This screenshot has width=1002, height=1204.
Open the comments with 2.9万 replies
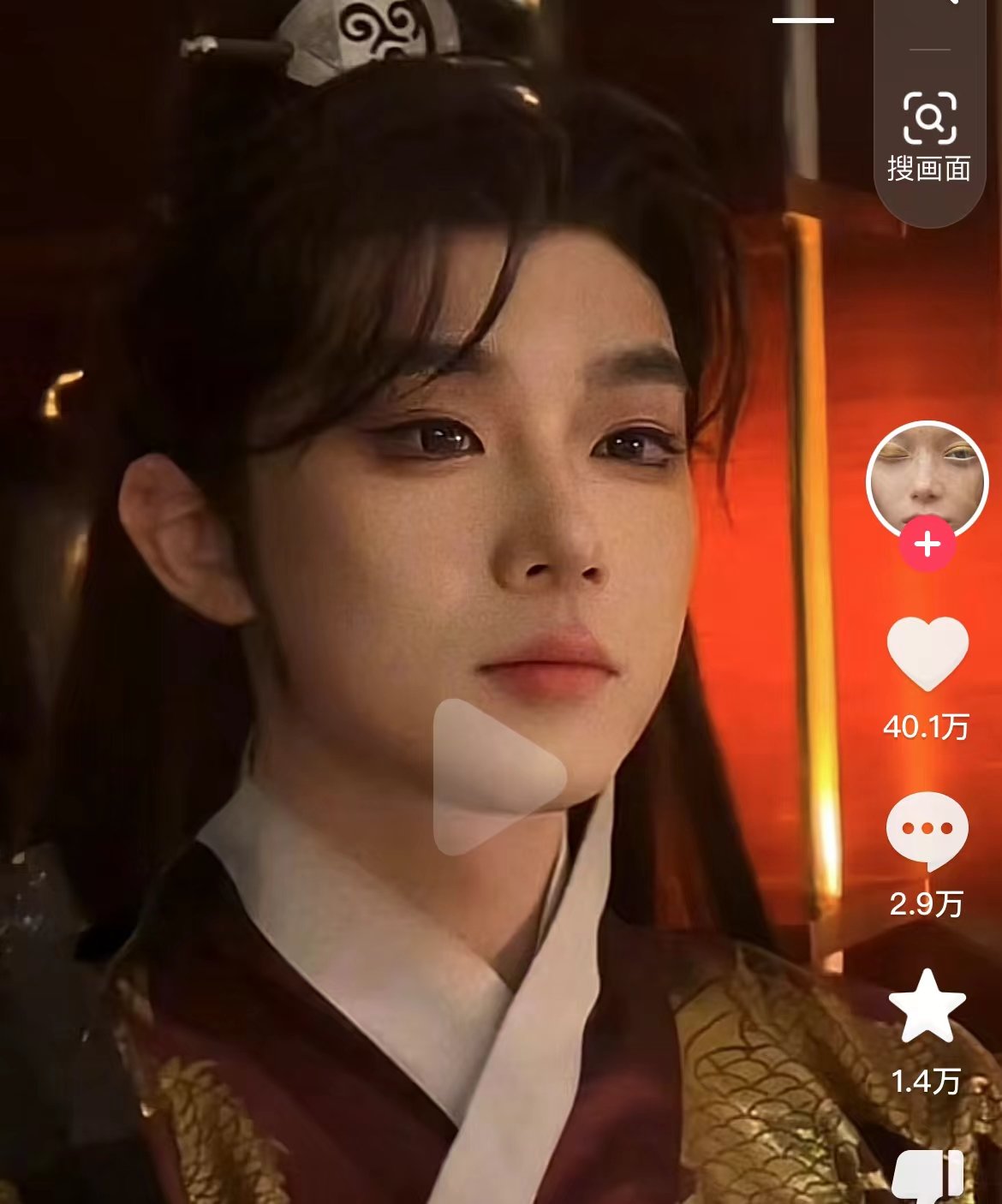pyautogui.click(x=927, y=829)
